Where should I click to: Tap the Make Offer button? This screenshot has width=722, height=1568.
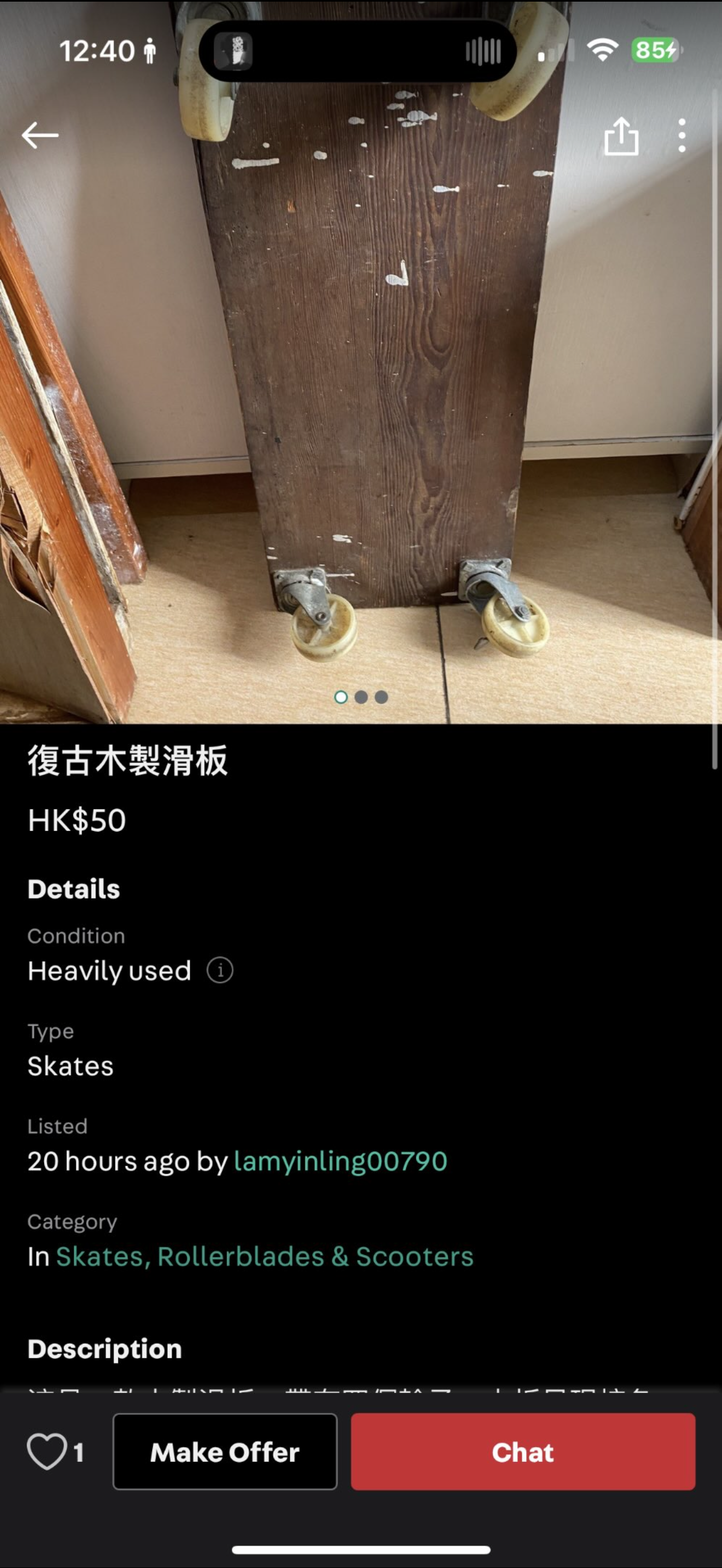(225, 1451)
